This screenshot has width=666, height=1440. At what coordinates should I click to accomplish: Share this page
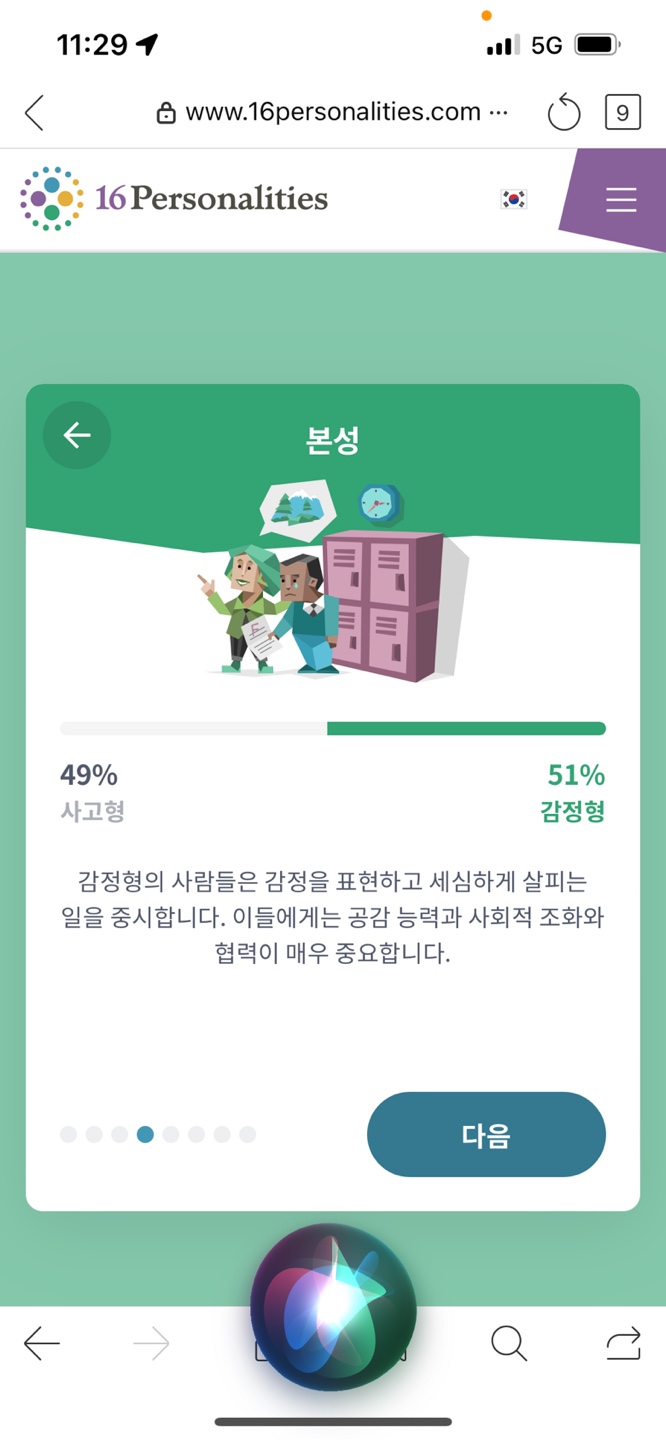click(x=623, y=1345)
